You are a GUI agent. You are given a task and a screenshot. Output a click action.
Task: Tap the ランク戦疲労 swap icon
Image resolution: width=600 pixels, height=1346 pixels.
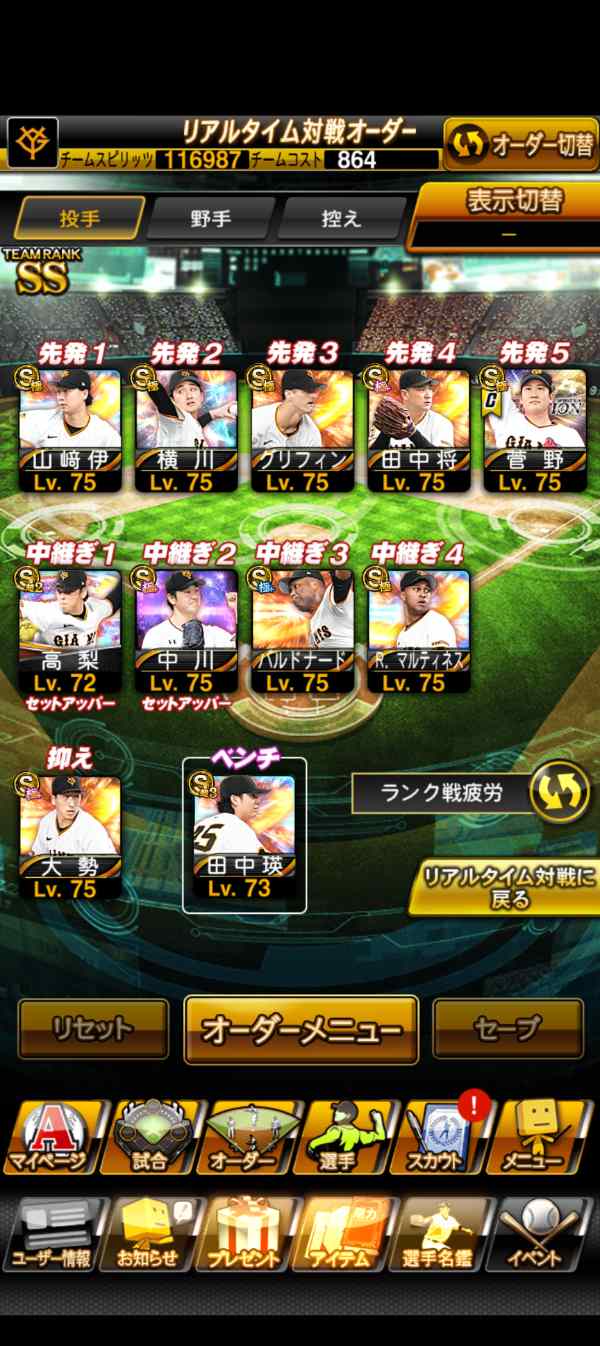pyautogui.click(x=557, y=794)
